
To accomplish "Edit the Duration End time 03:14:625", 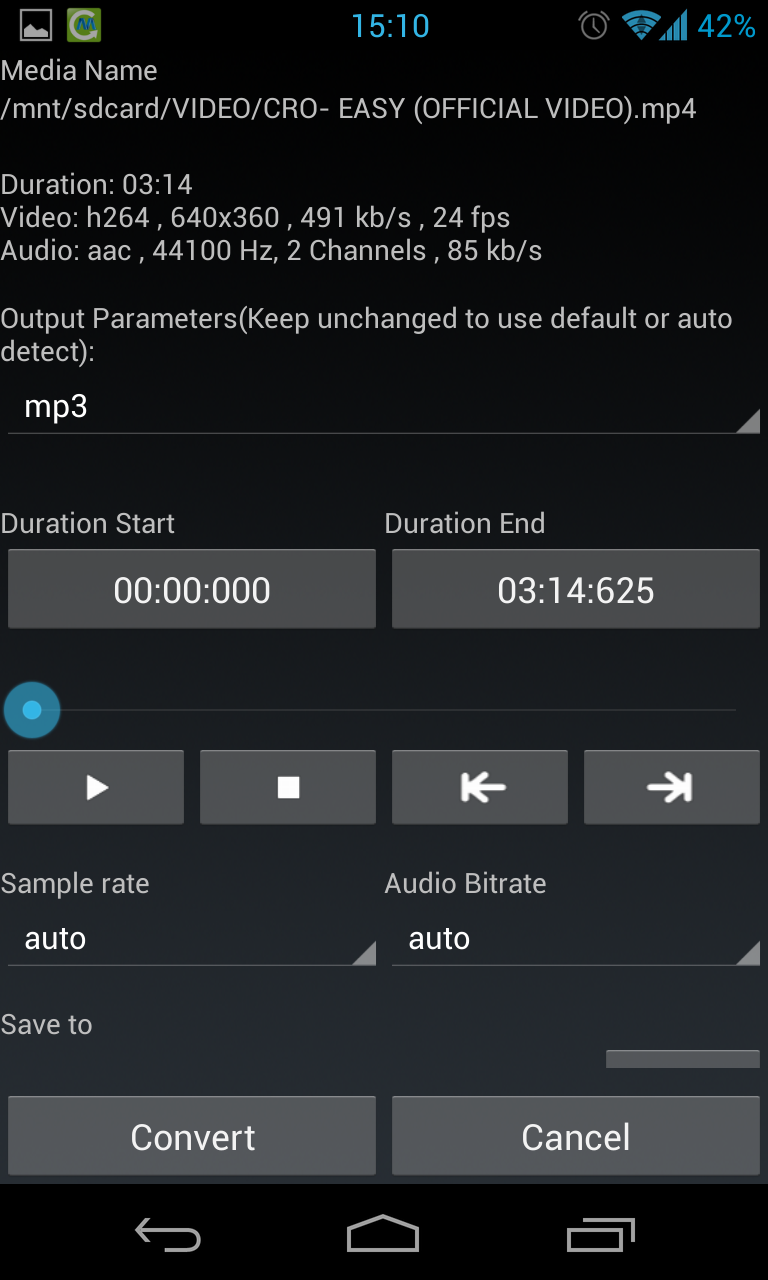I will (x=576, y=589).
